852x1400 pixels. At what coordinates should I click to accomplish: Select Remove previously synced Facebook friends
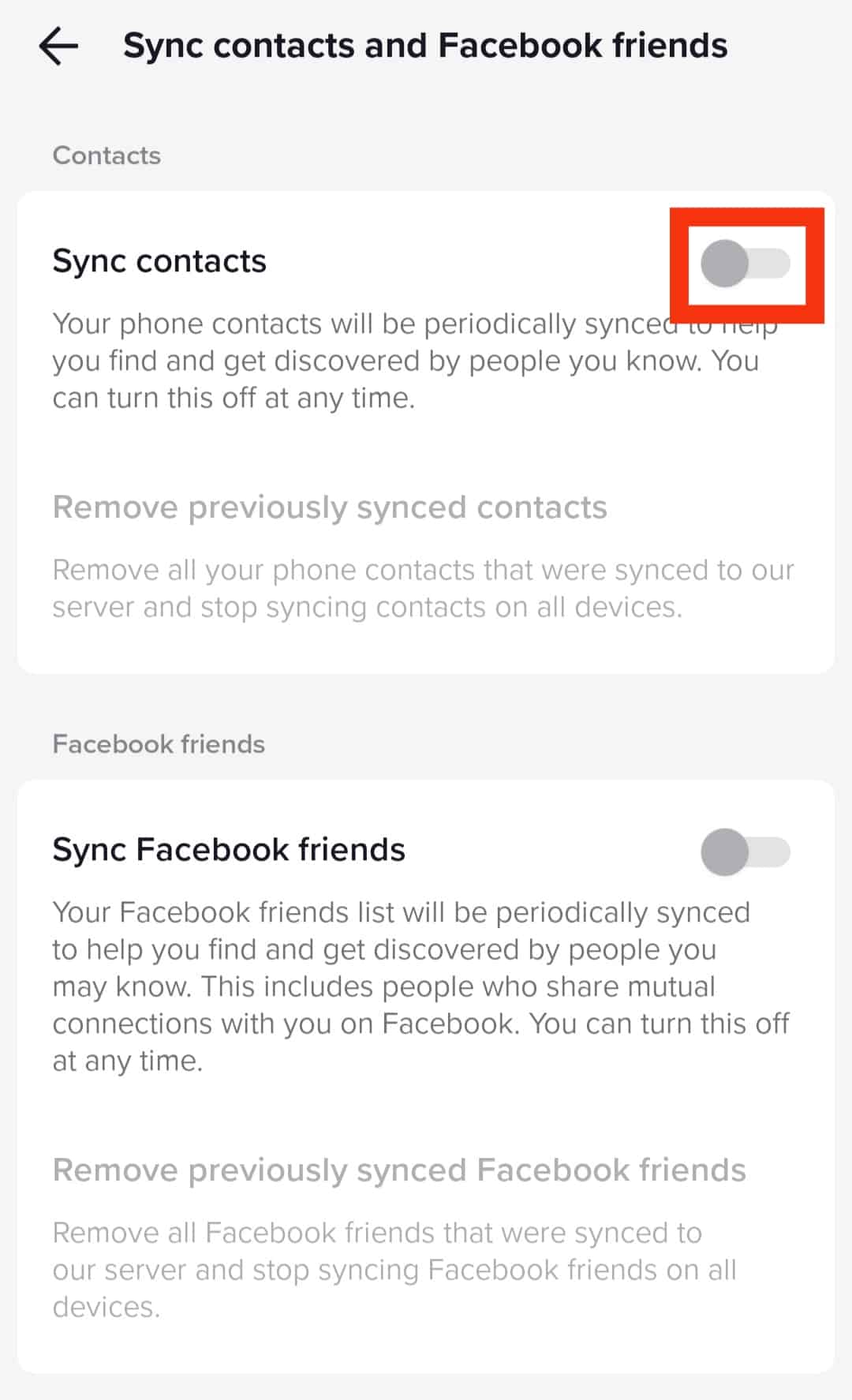click(x=399, y=1170)
